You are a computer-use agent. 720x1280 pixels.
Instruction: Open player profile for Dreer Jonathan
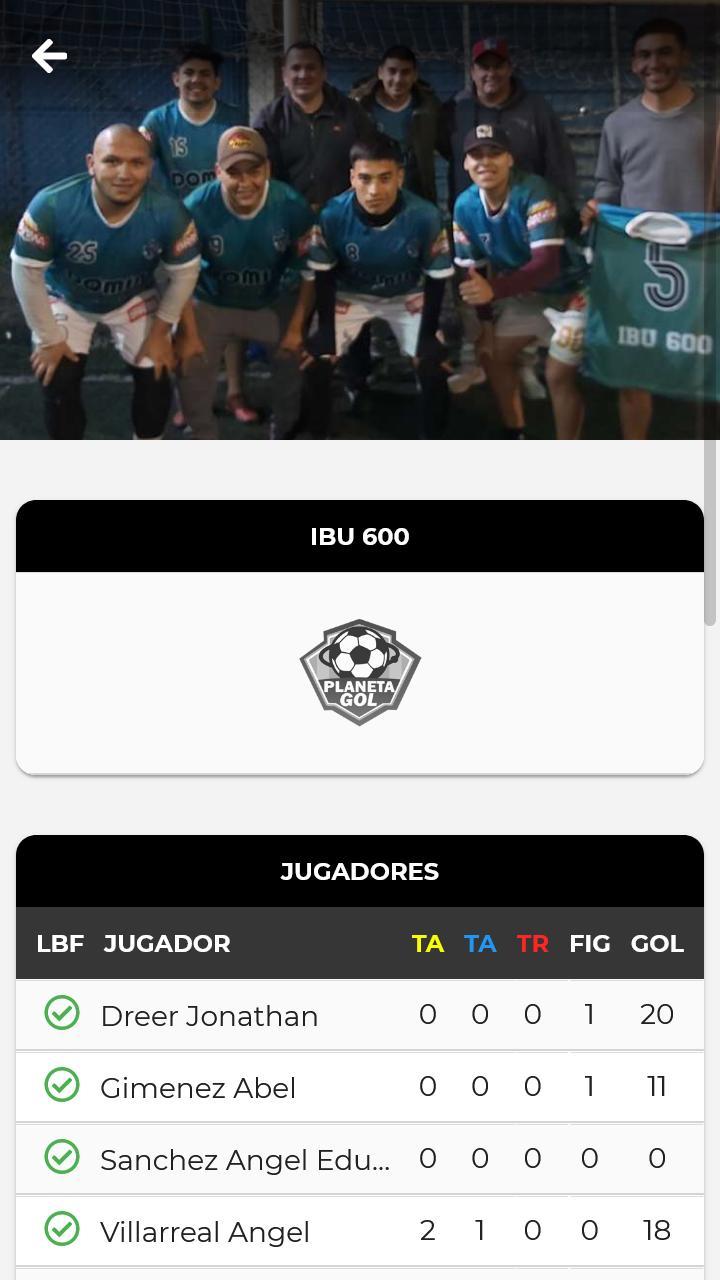click(208, 1013)
